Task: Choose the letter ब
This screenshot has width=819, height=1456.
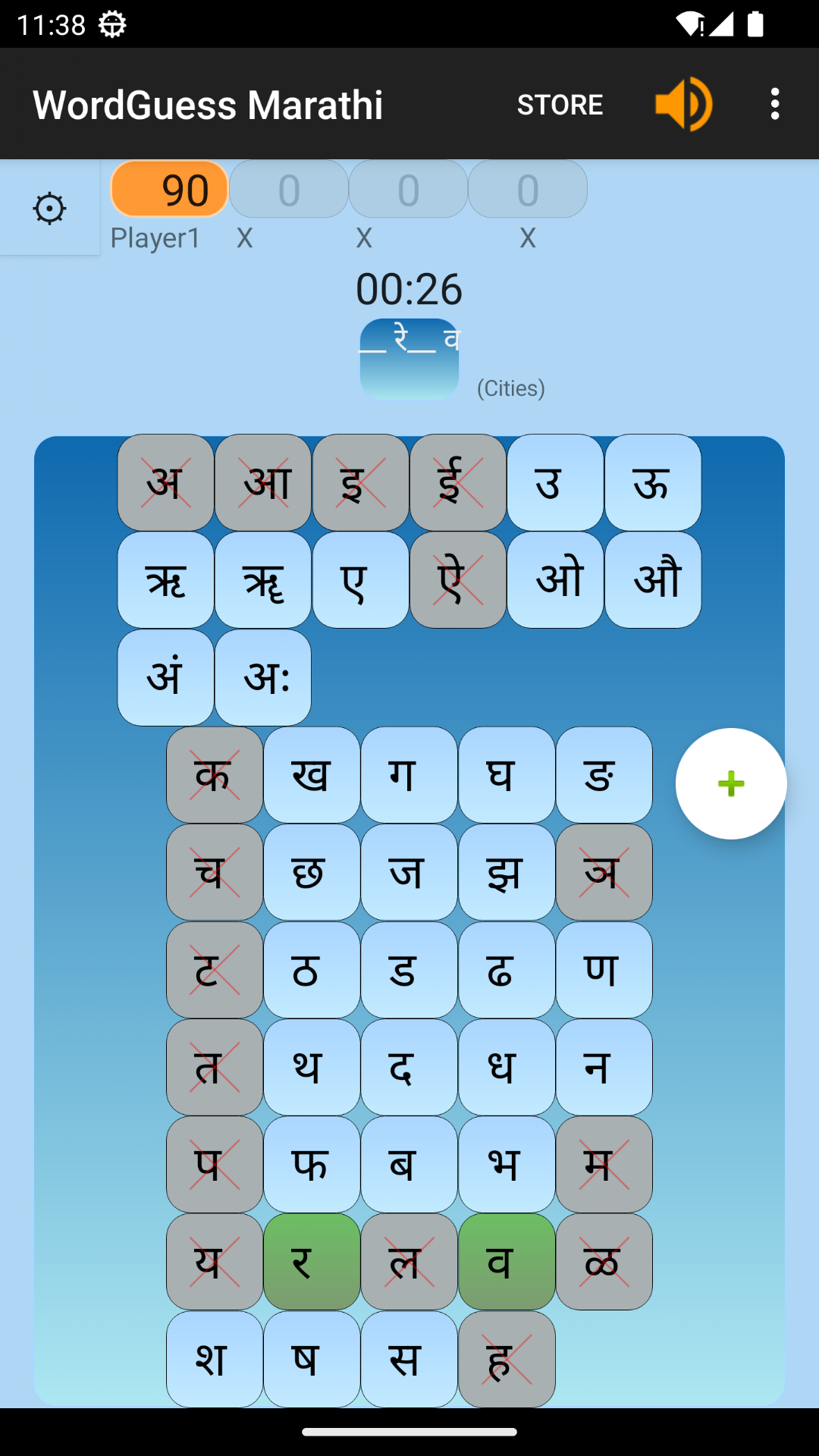Action: coord(409,1164)
